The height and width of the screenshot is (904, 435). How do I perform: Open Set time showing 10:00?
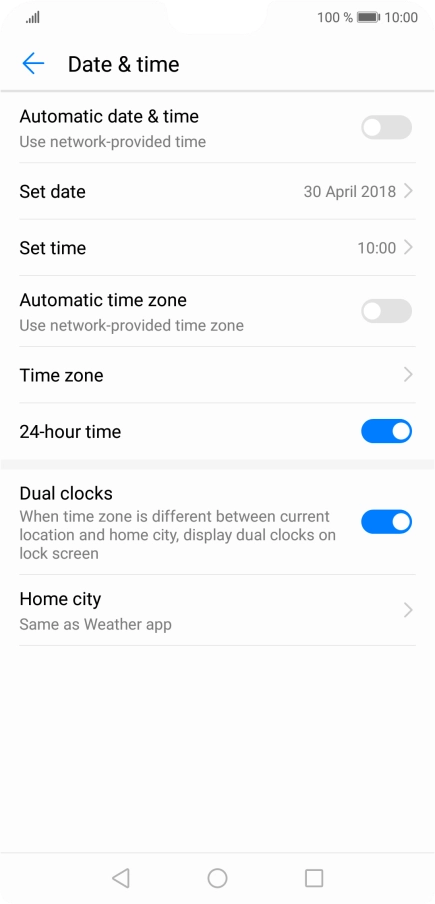pyautogui.click(x=217, y=248)
